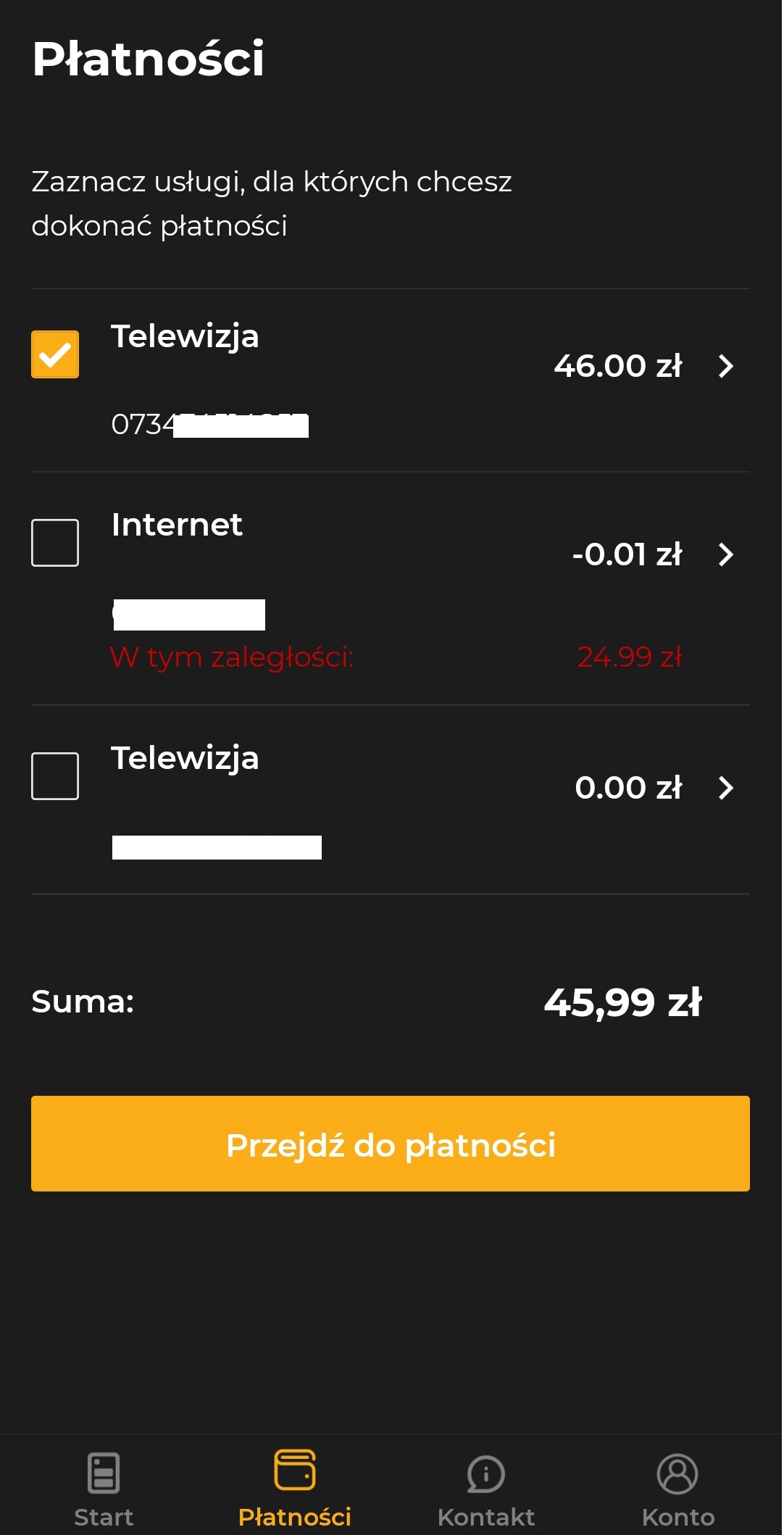Open details for Telewizja 0.00 zł
Viewport: 784px width, 1535px height.
(725, 788)
